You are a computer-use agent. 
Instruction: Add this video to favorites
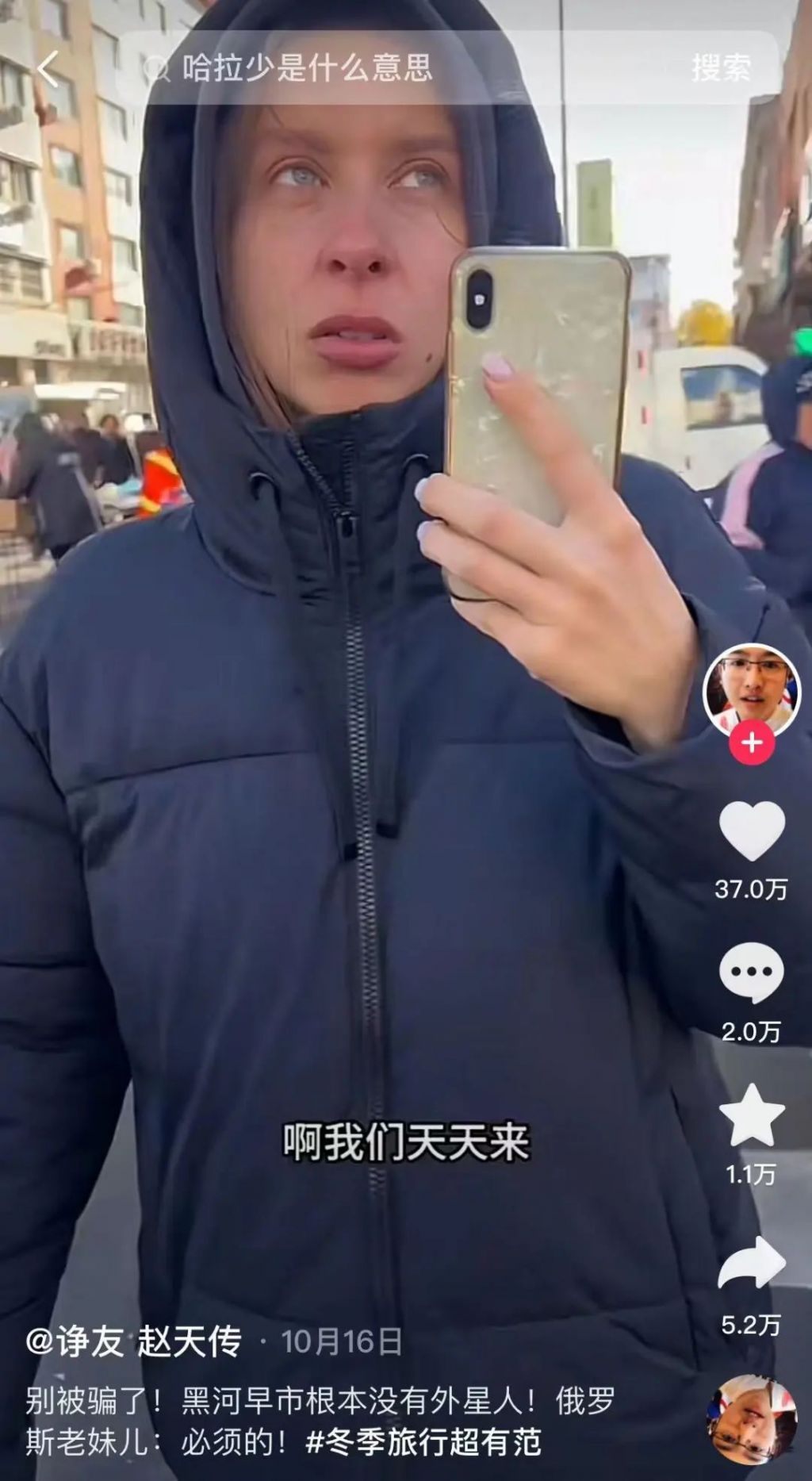[x=751, y=1115]
